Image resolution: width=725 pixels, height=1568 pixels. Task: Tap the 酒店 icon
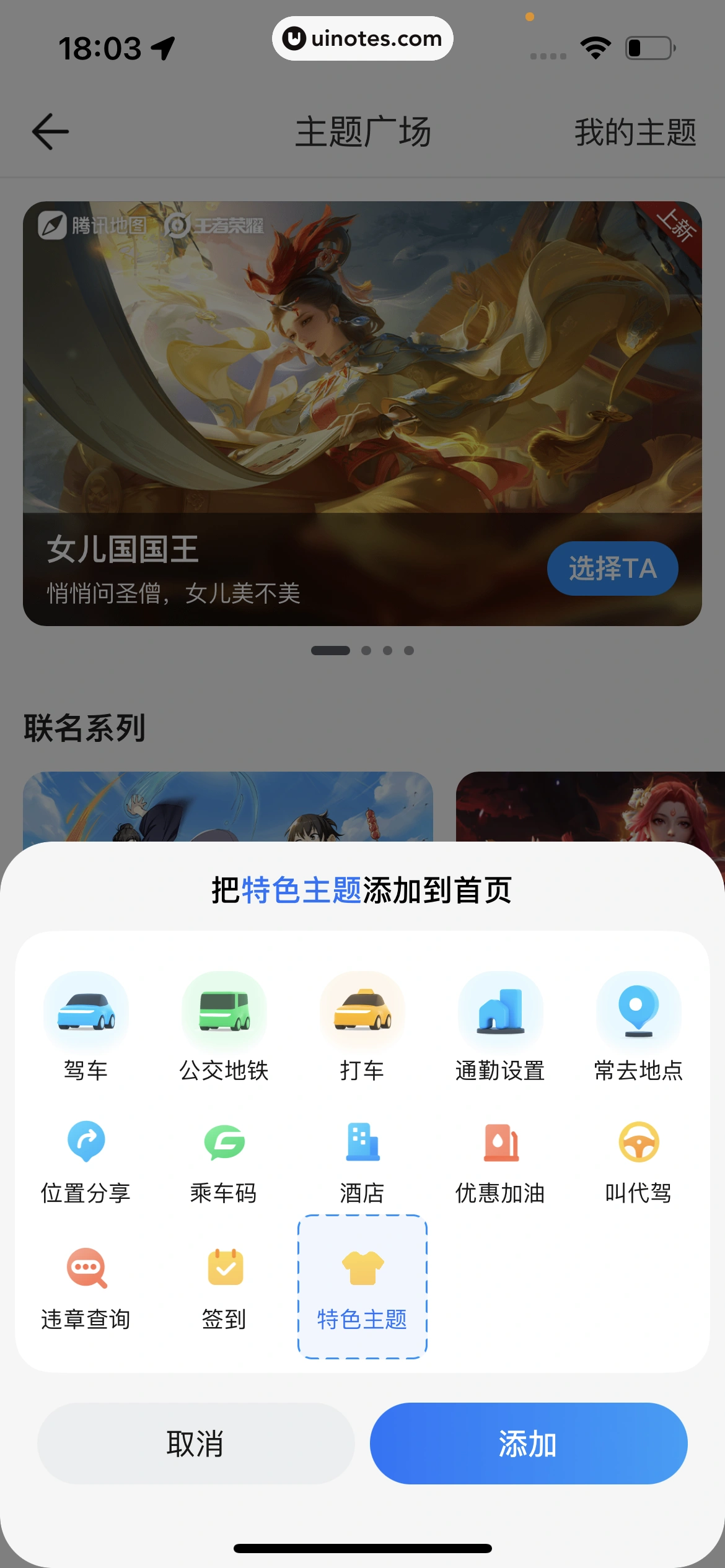pos(362,1143)
